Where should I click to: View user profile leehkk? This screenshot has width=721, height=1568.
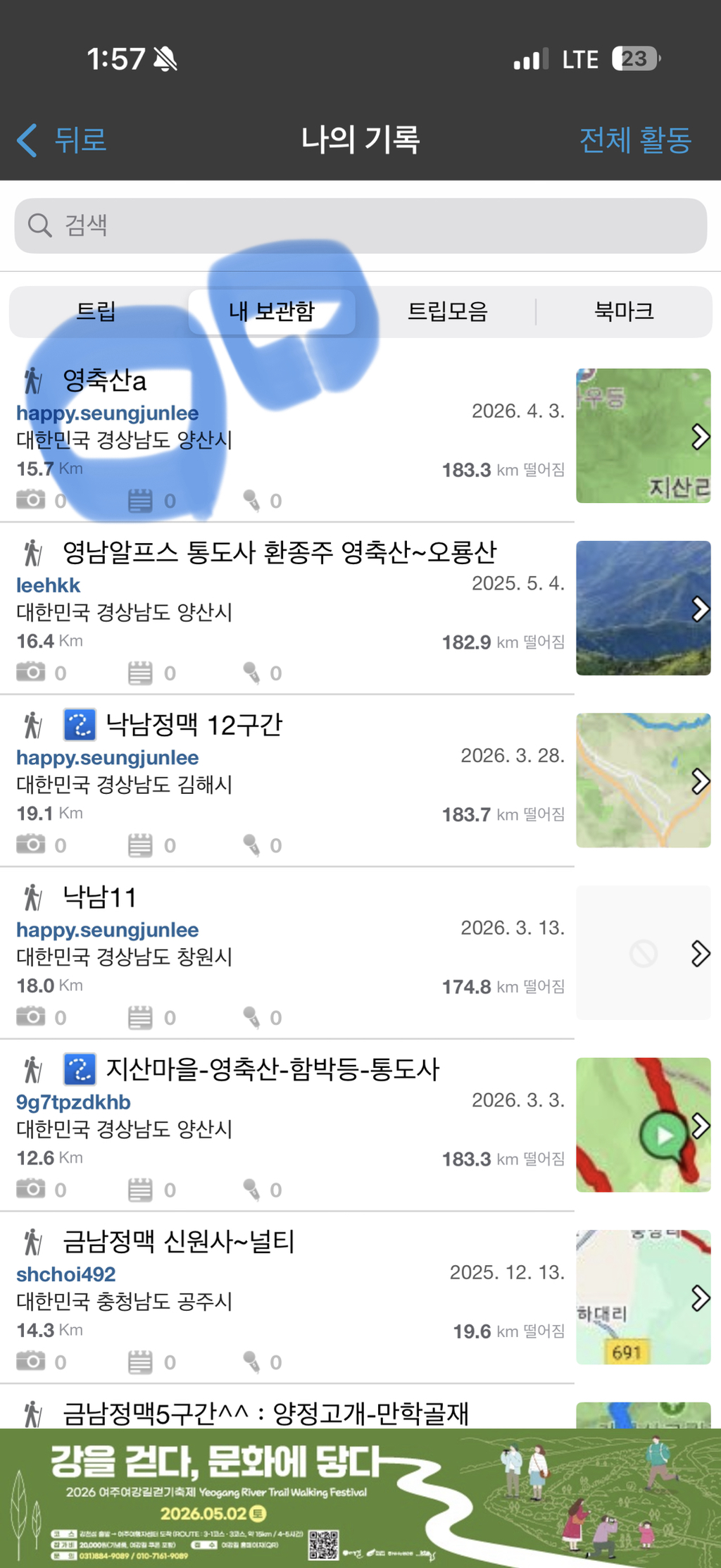(x=49, y=585)
